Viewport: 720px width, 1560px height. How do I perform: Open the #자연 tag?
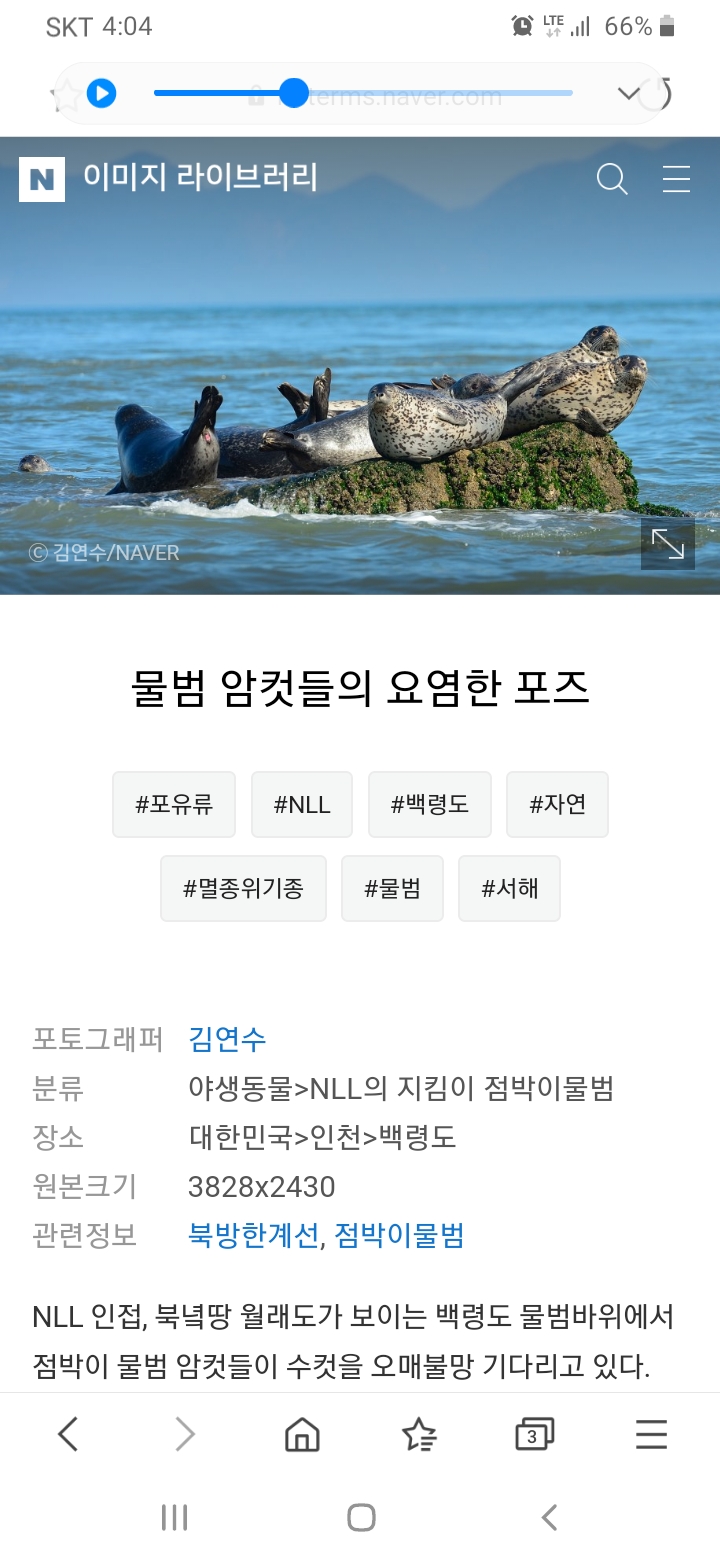pyautogui.click(x=557, y=804)
